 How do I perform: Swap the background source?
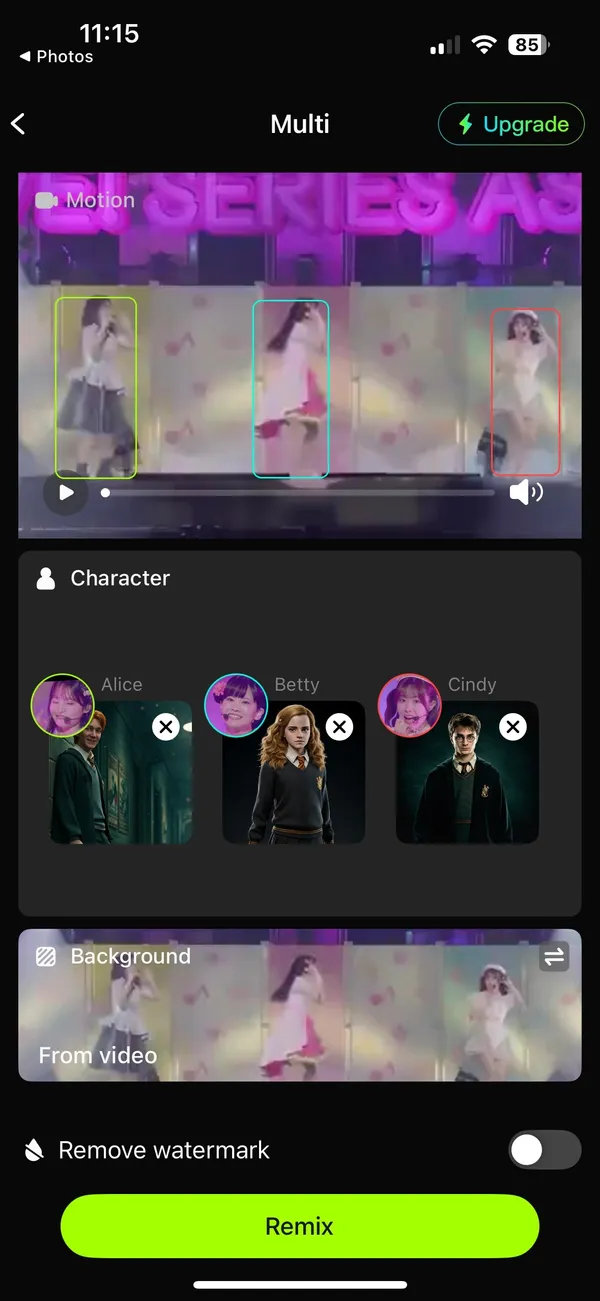coord(554,957)
